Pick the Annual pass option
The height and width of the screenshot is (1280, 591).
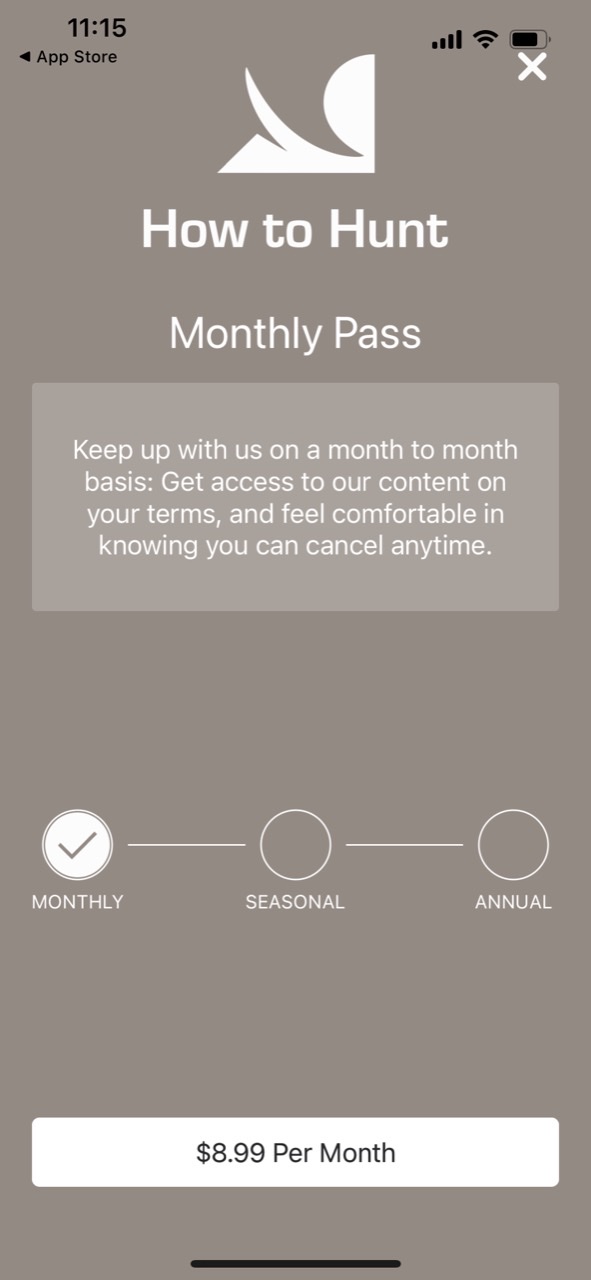click(513, 845)
